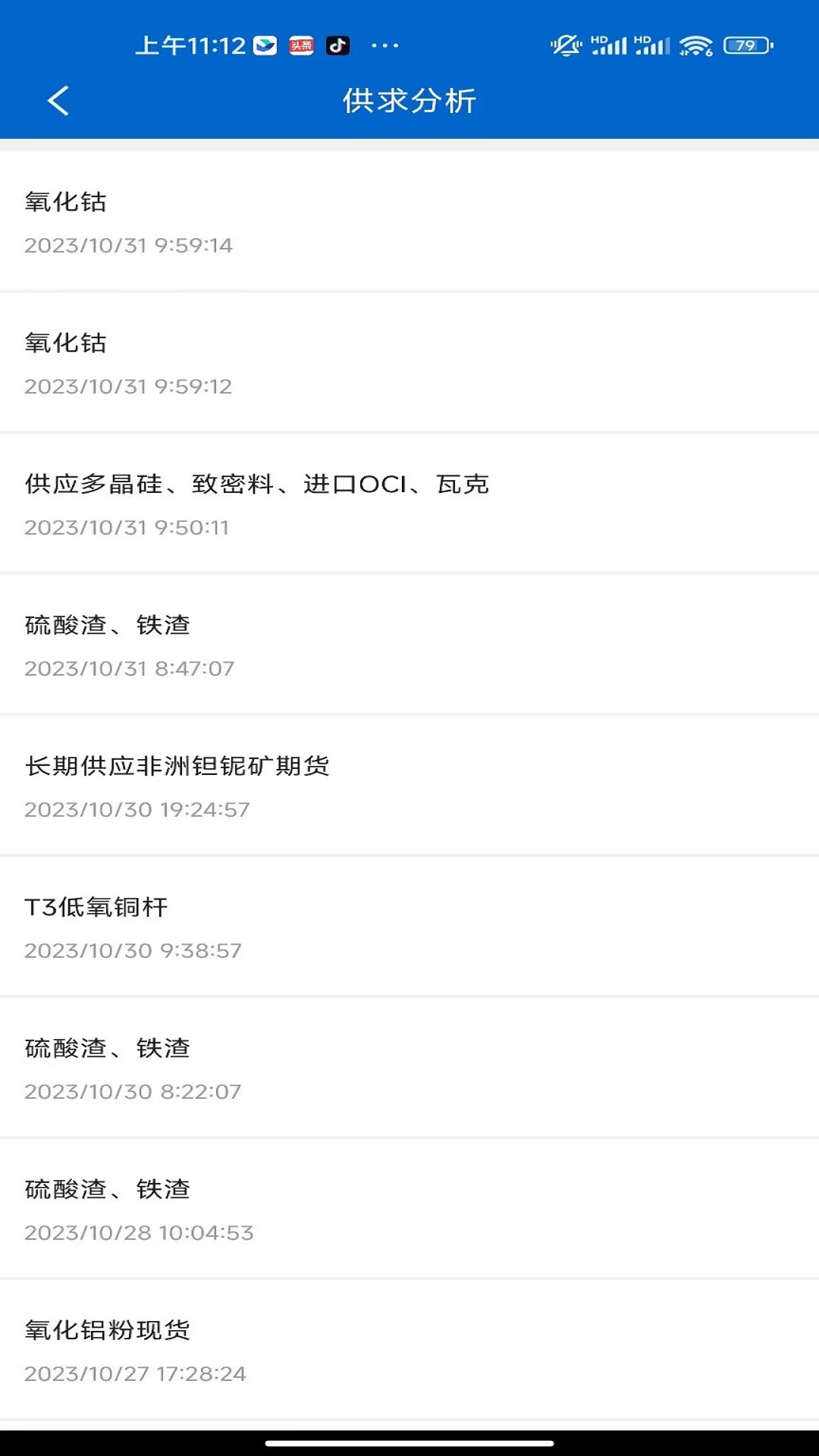Open the 供应多晶硅、致密料 listing

click(409, 504)
